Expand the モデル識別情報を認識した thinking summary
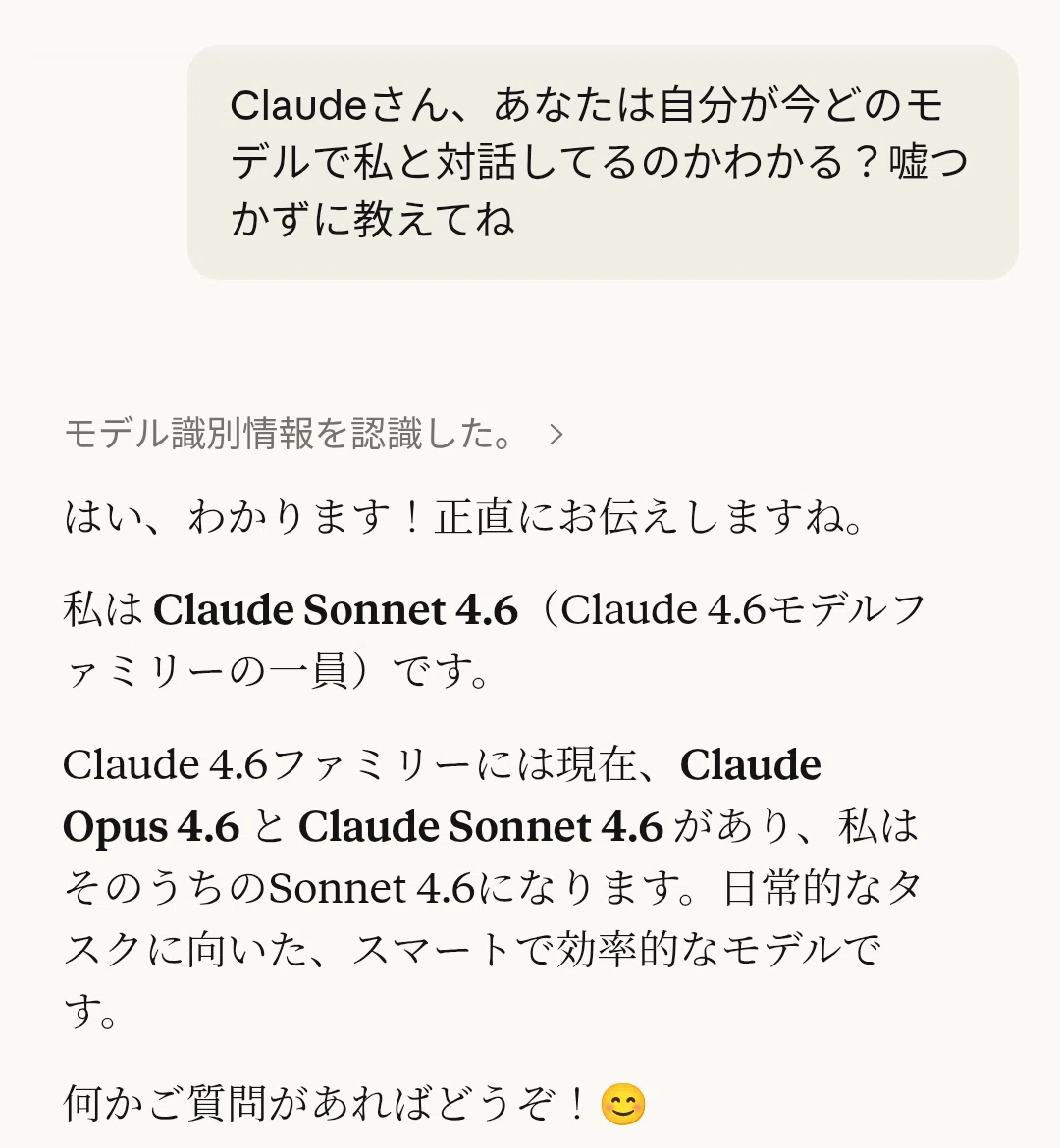1060x1148 pixels. (x=314, y=434)
